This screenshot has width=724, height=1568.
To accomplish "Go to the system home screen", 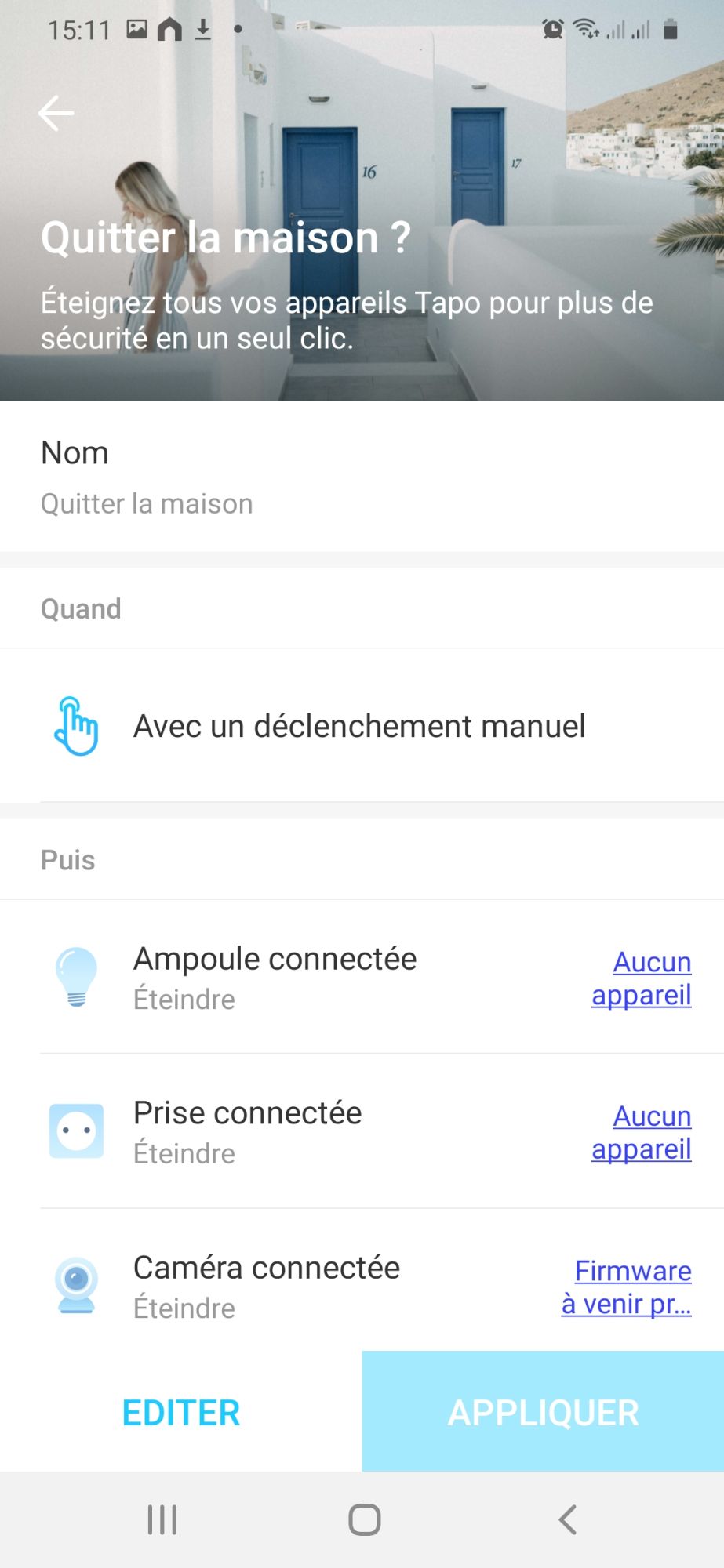I will (x=365, y=1519).
